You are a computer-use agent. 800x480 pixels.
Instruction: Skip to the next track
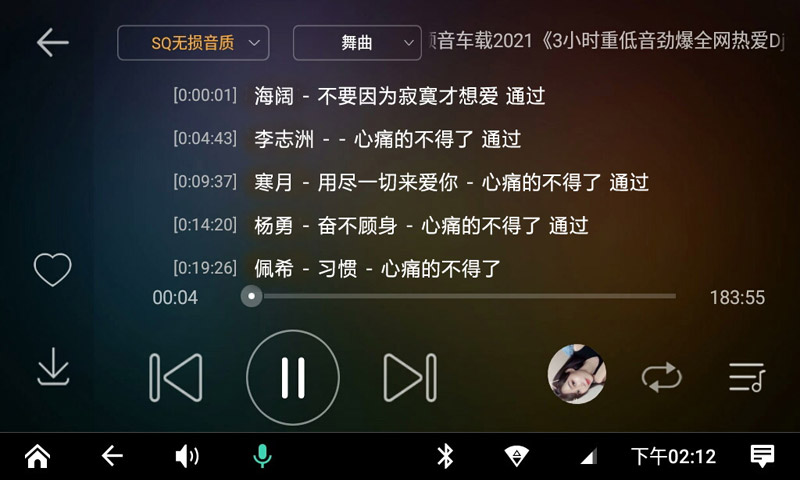click(410, 377)
